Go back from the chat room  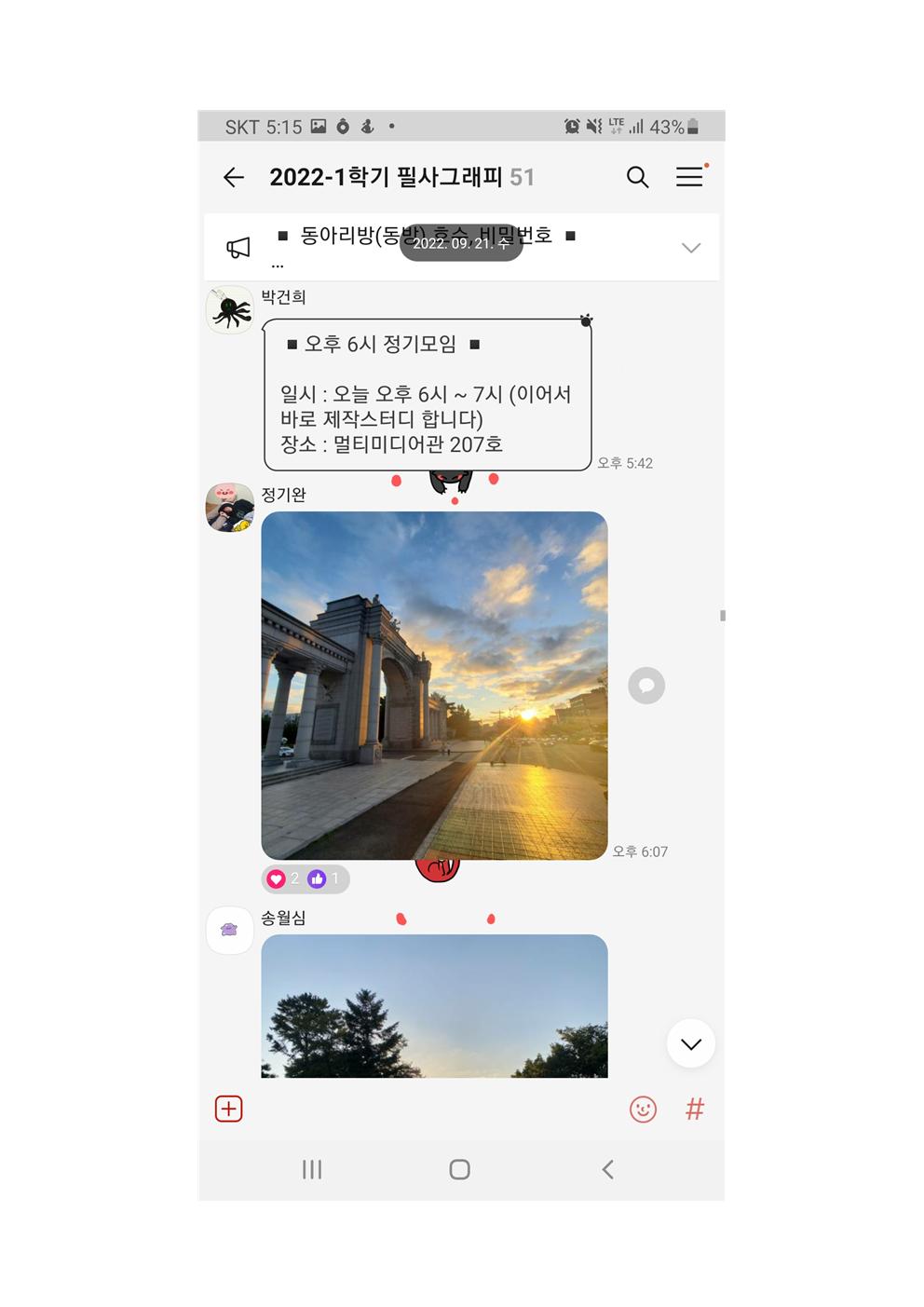[x=234, y=177]
